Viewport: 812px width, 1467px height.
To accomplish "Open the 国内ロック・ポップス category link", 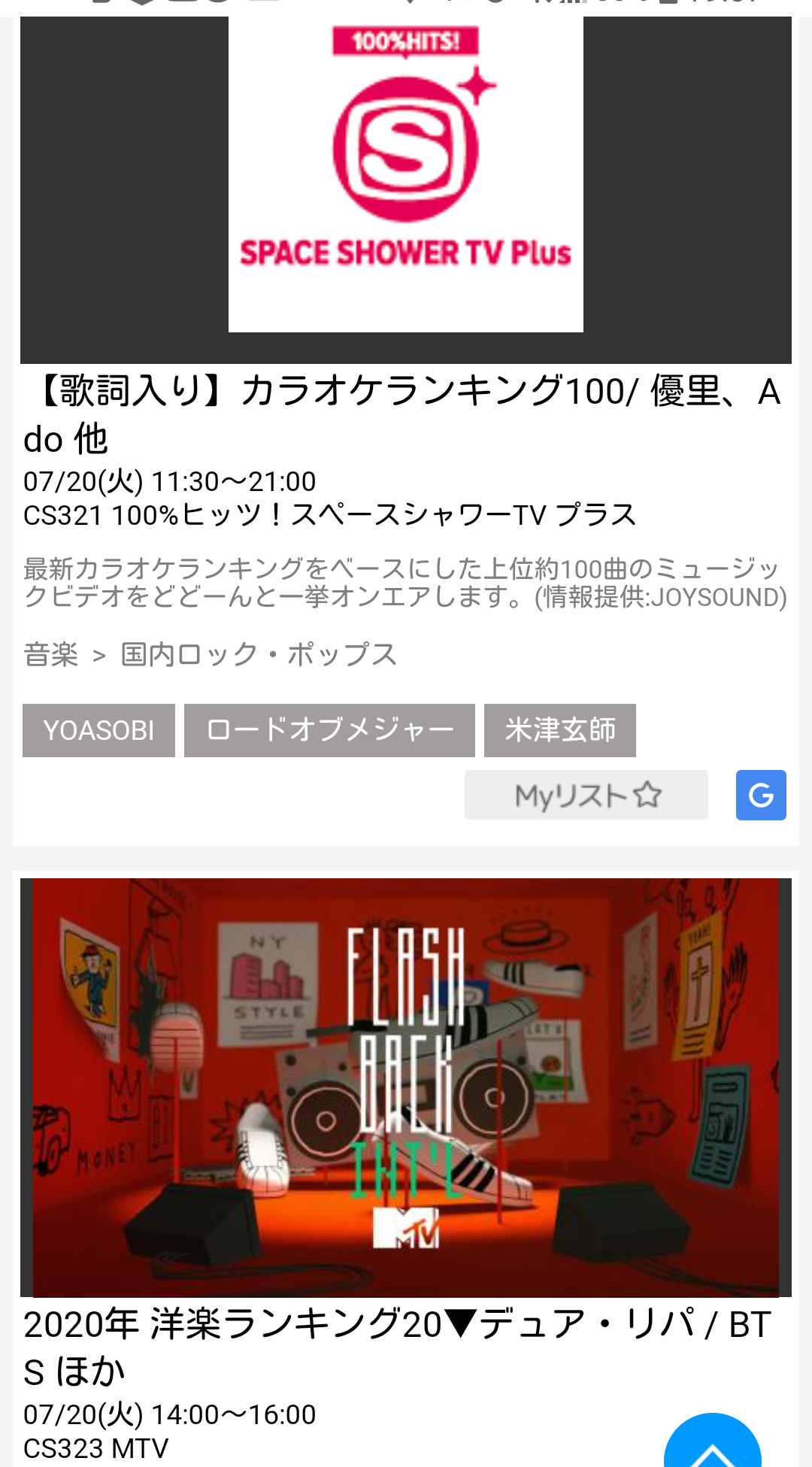I will 259,655.
